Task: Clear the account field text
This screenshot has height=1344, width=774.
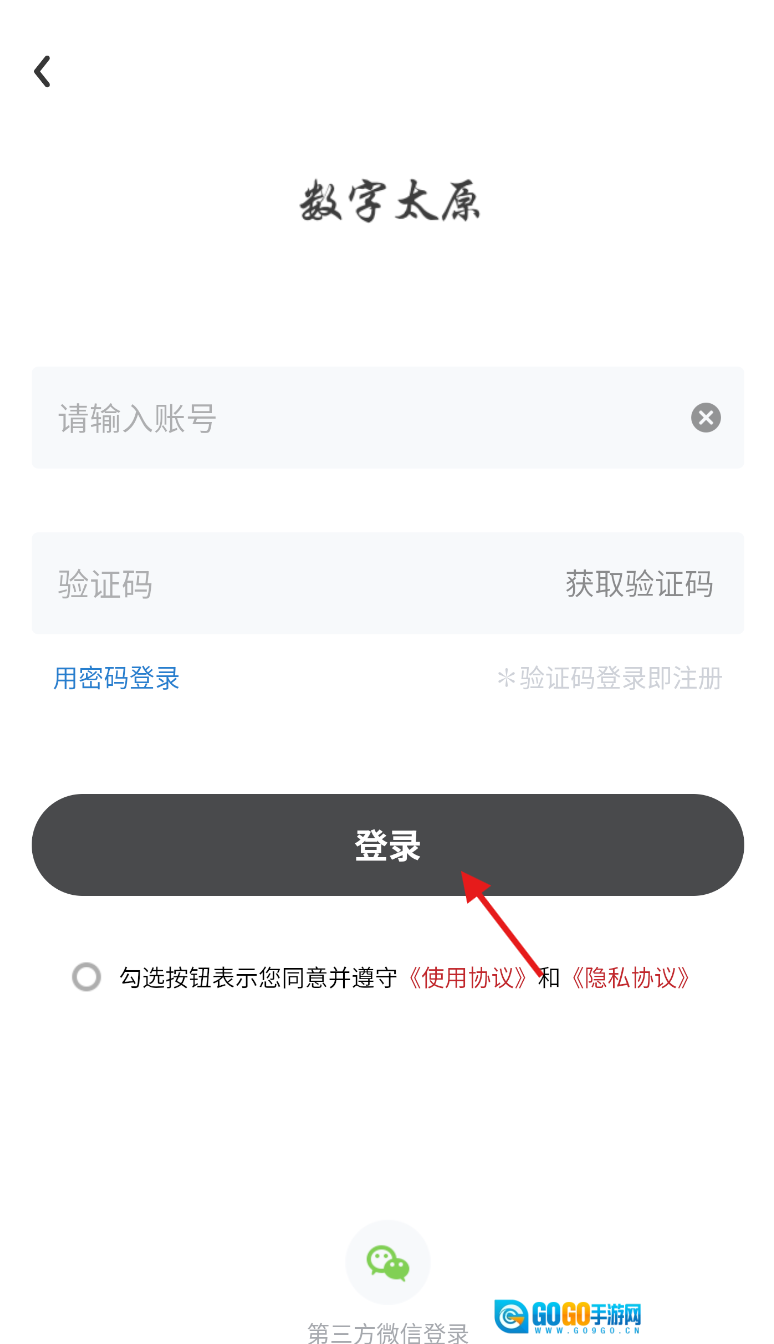Action: (706, 417)
